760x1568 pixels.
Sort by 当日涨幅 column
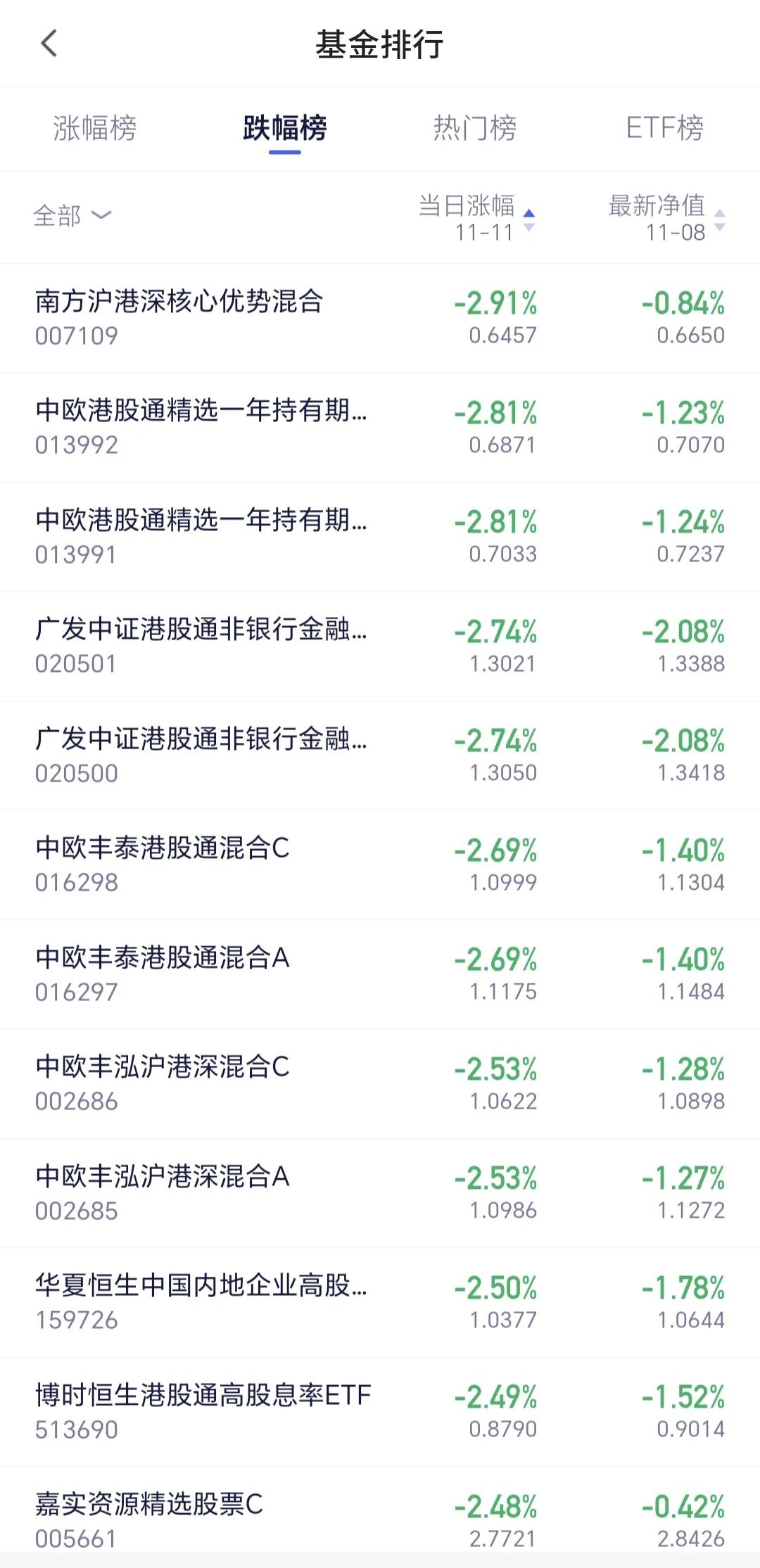[477, 218]
